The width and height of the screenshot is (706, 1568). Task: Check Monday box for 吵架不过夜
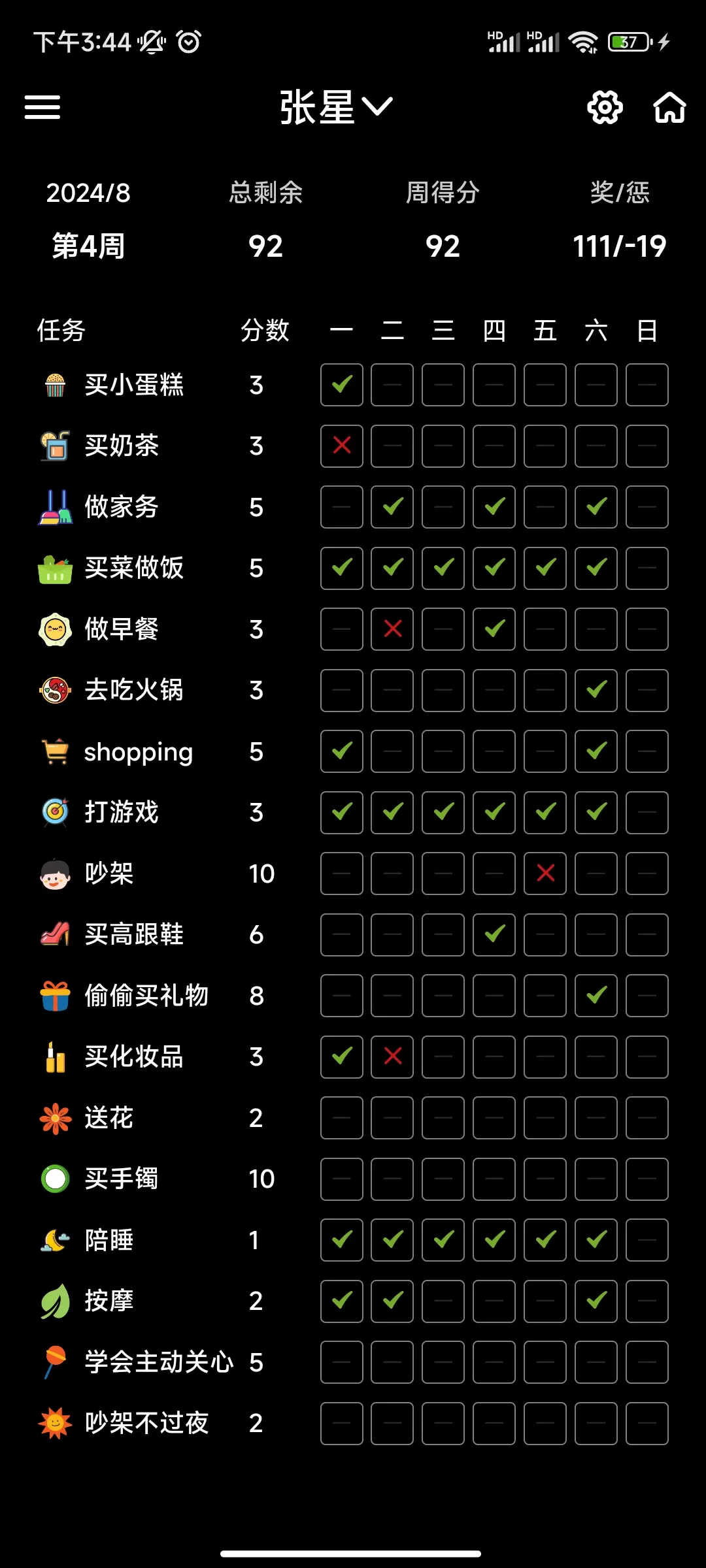pyautogui.click(x=342, y=1424)
